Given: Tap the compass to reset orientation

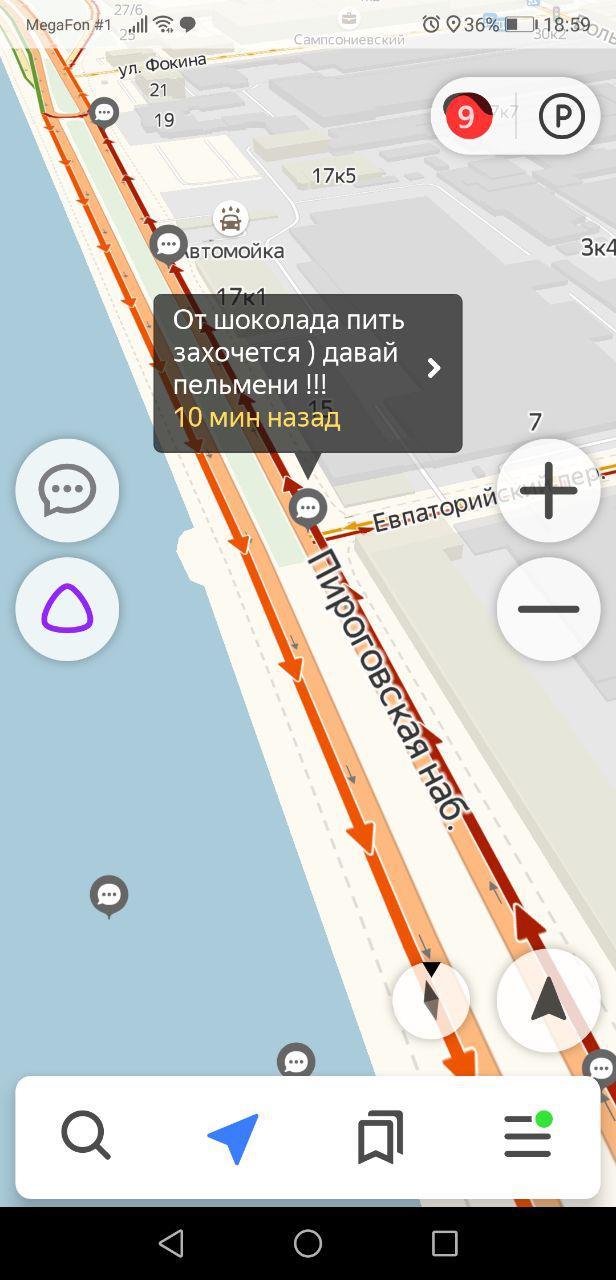Looking at the screenshot, I should [431, 999].
